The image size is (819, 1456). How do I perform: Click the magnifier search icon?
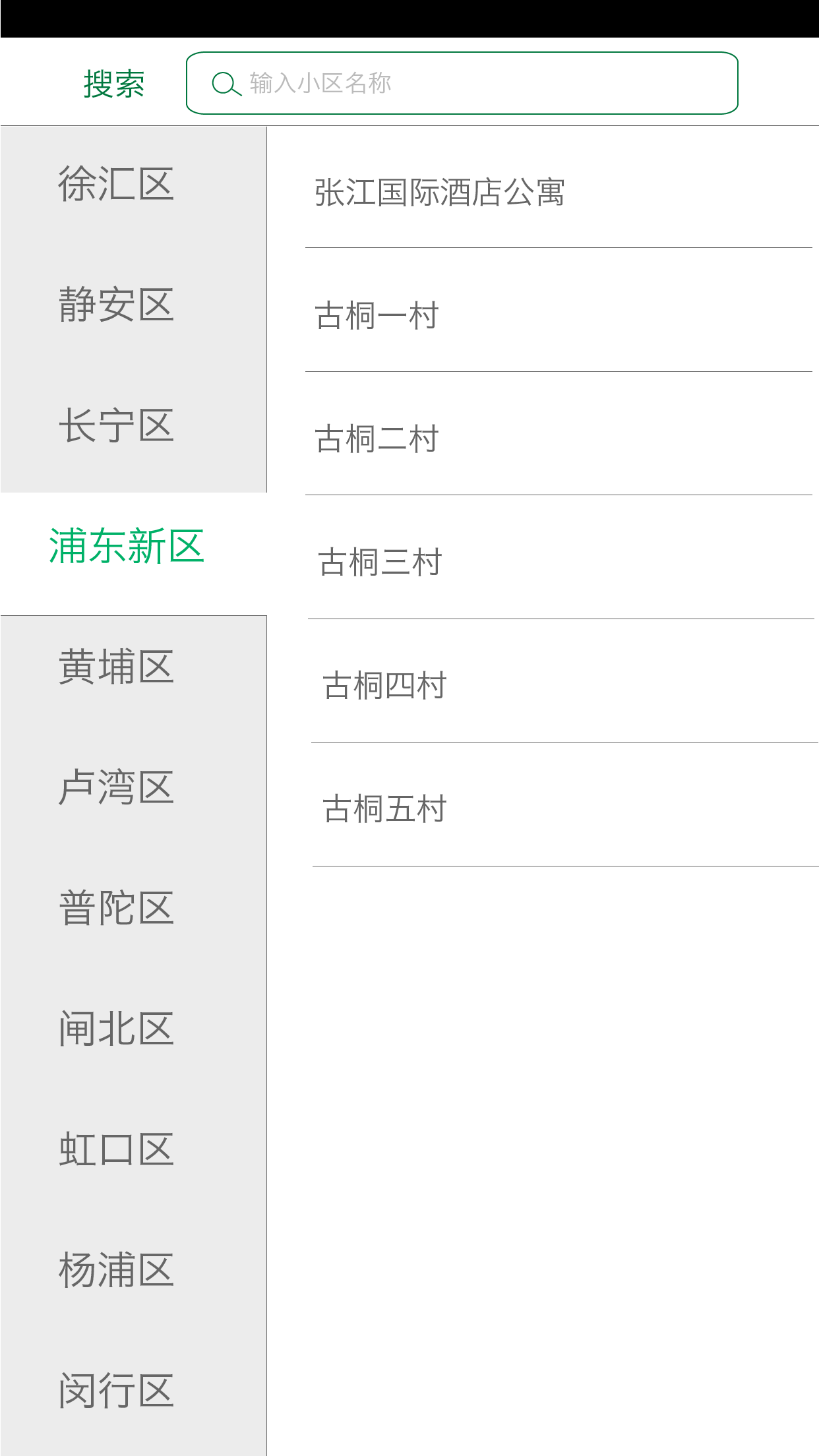pos(226,83)
